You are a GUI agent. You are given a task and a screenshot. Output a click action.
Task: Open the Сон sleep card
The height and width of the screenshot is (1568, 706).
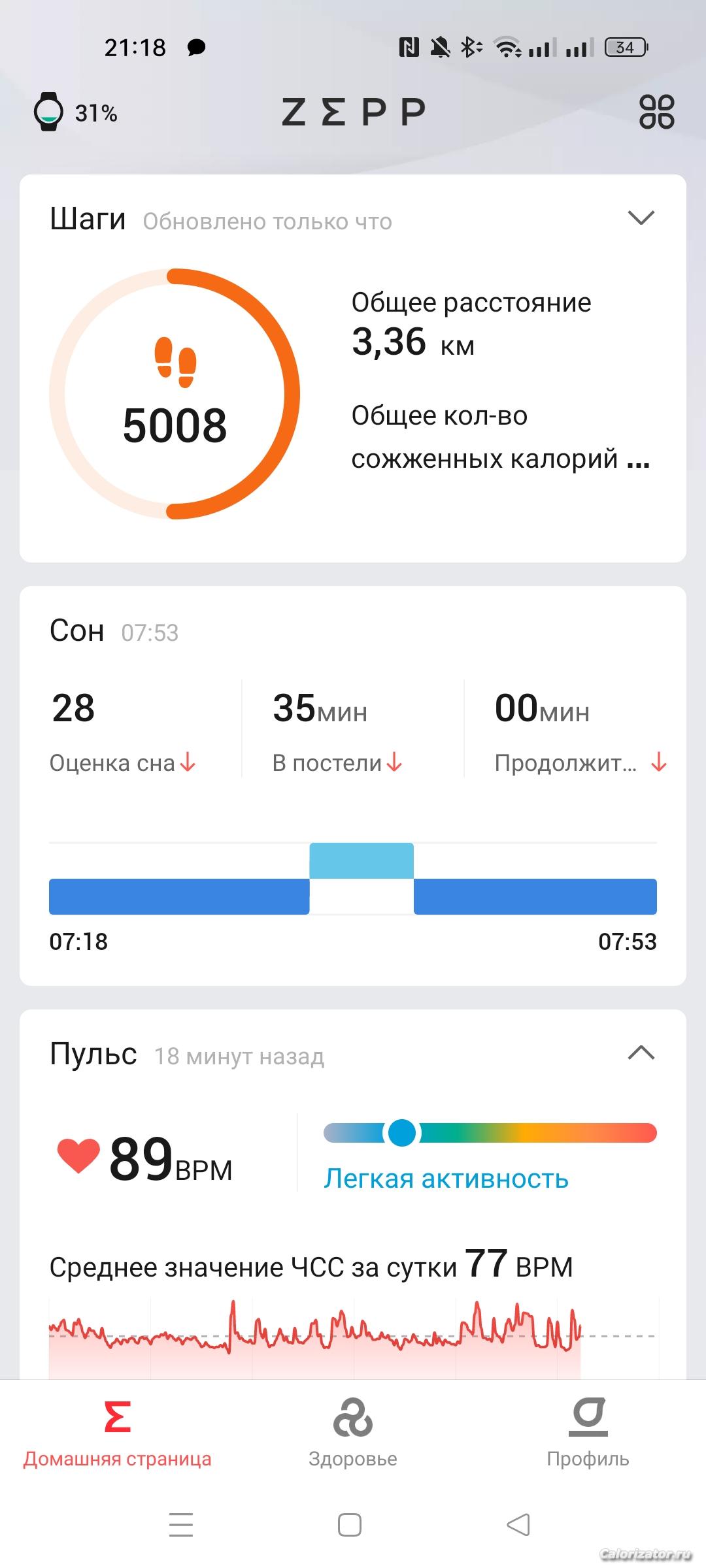[x=353, y=786]
